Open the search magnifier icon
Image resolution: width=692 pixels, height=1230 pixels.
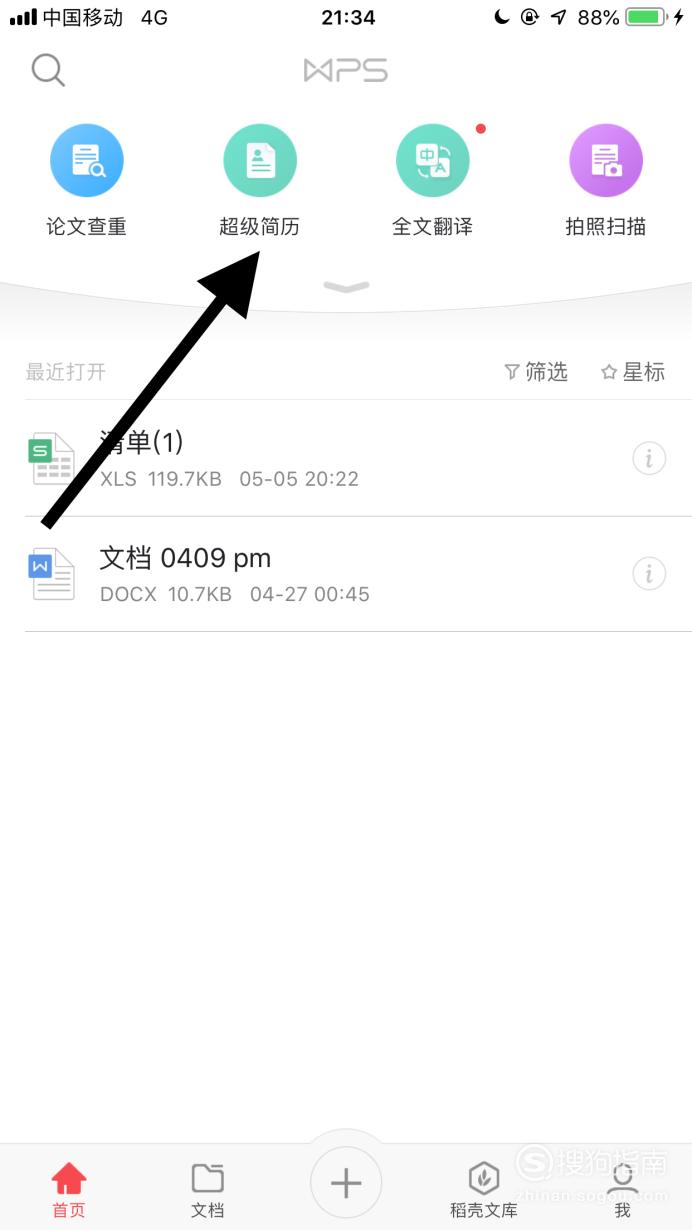(48, 70)
